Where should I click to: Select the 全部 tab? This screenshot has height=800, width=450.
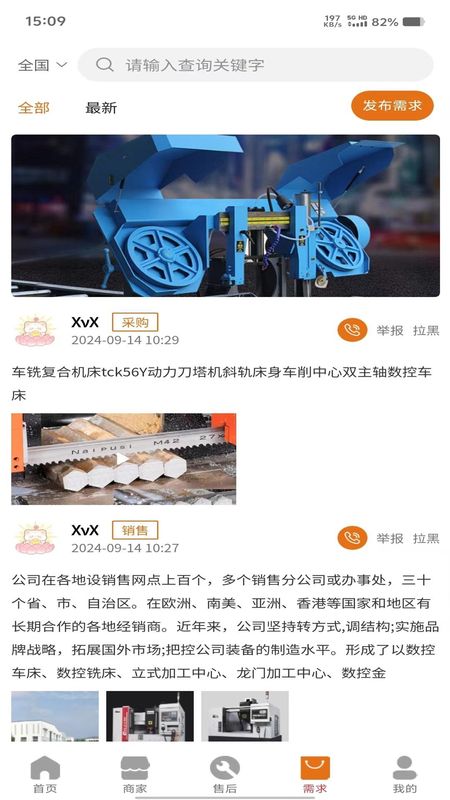[x=34, y=108]
